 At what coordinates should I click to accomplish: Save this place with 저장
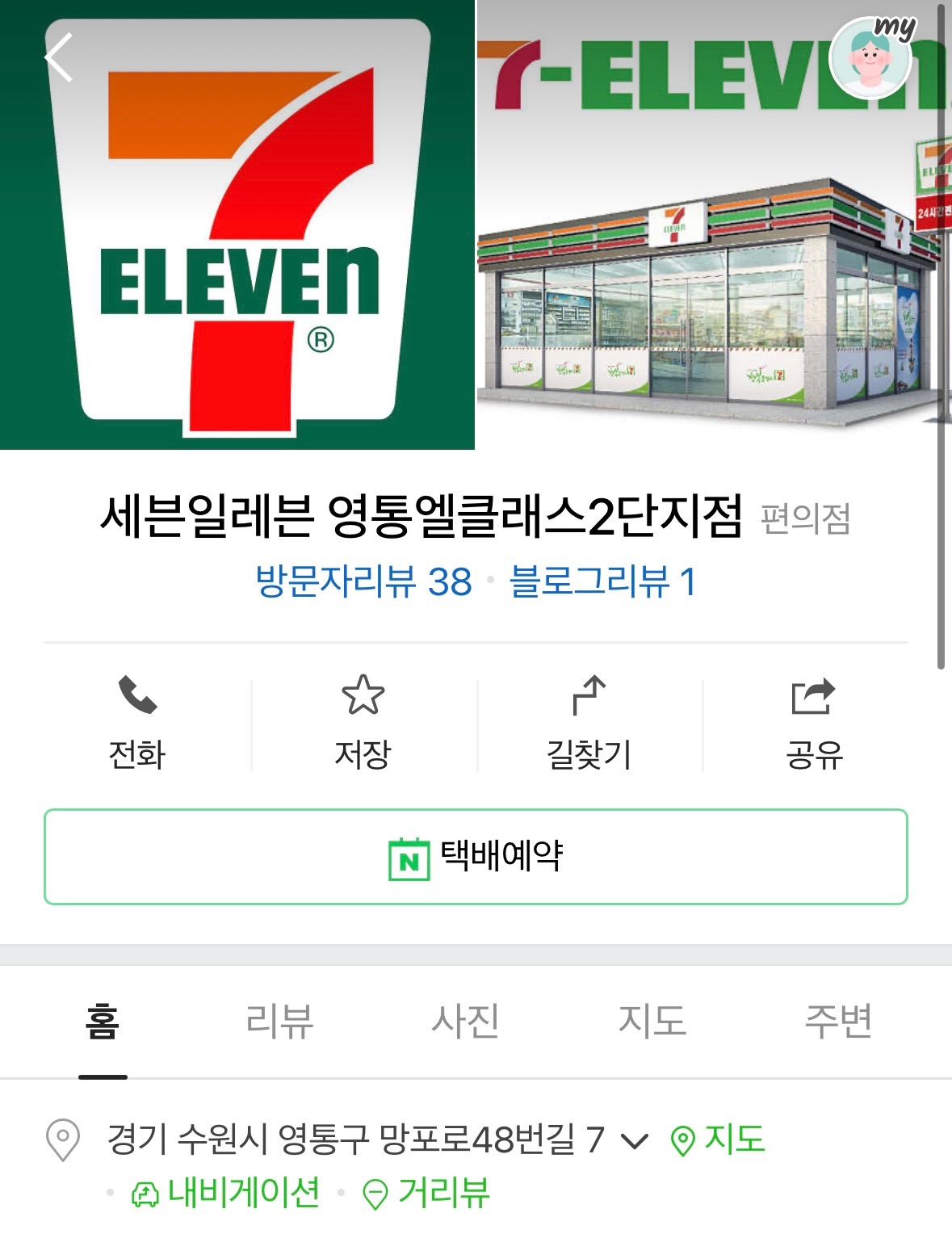(x=363, y=724)
